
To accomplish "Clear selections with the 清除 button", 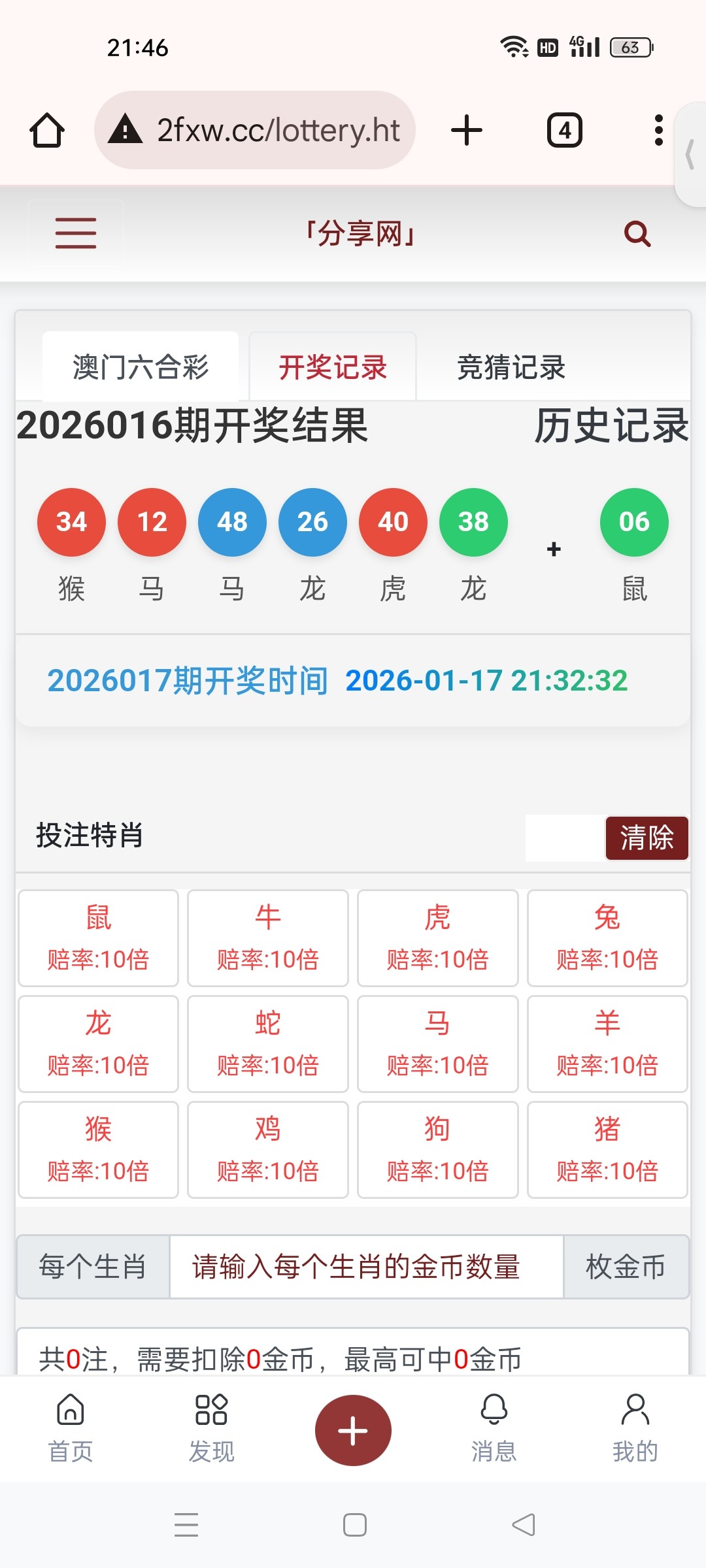I will tap(647, 838).
